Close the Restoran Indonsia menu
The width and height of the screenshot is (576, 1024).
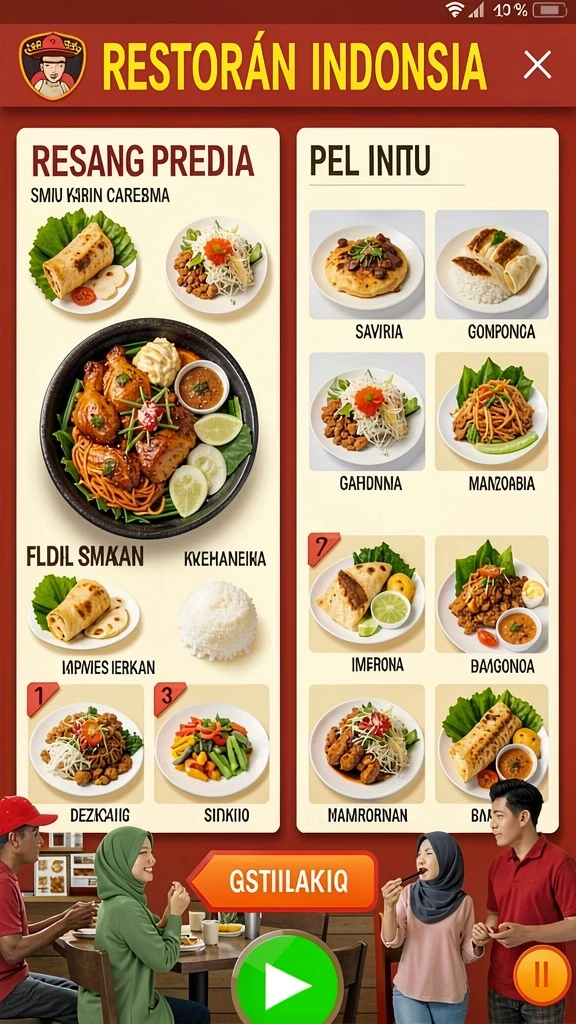tap(537, 65)
